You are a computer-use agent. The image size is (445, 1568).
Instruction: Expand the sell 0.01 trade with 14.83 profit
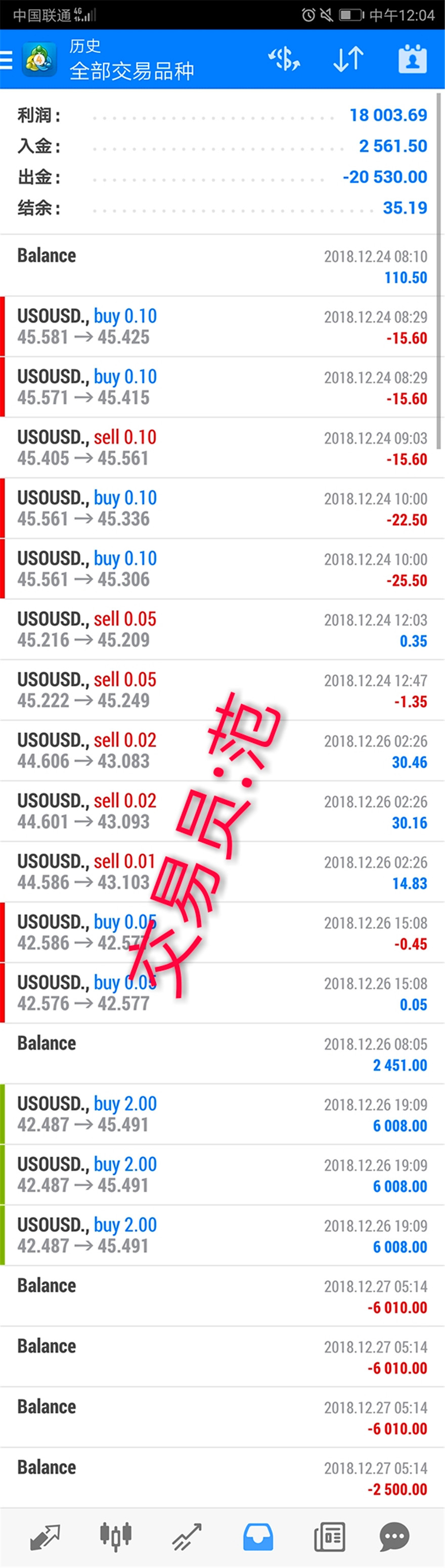[222, 872]
